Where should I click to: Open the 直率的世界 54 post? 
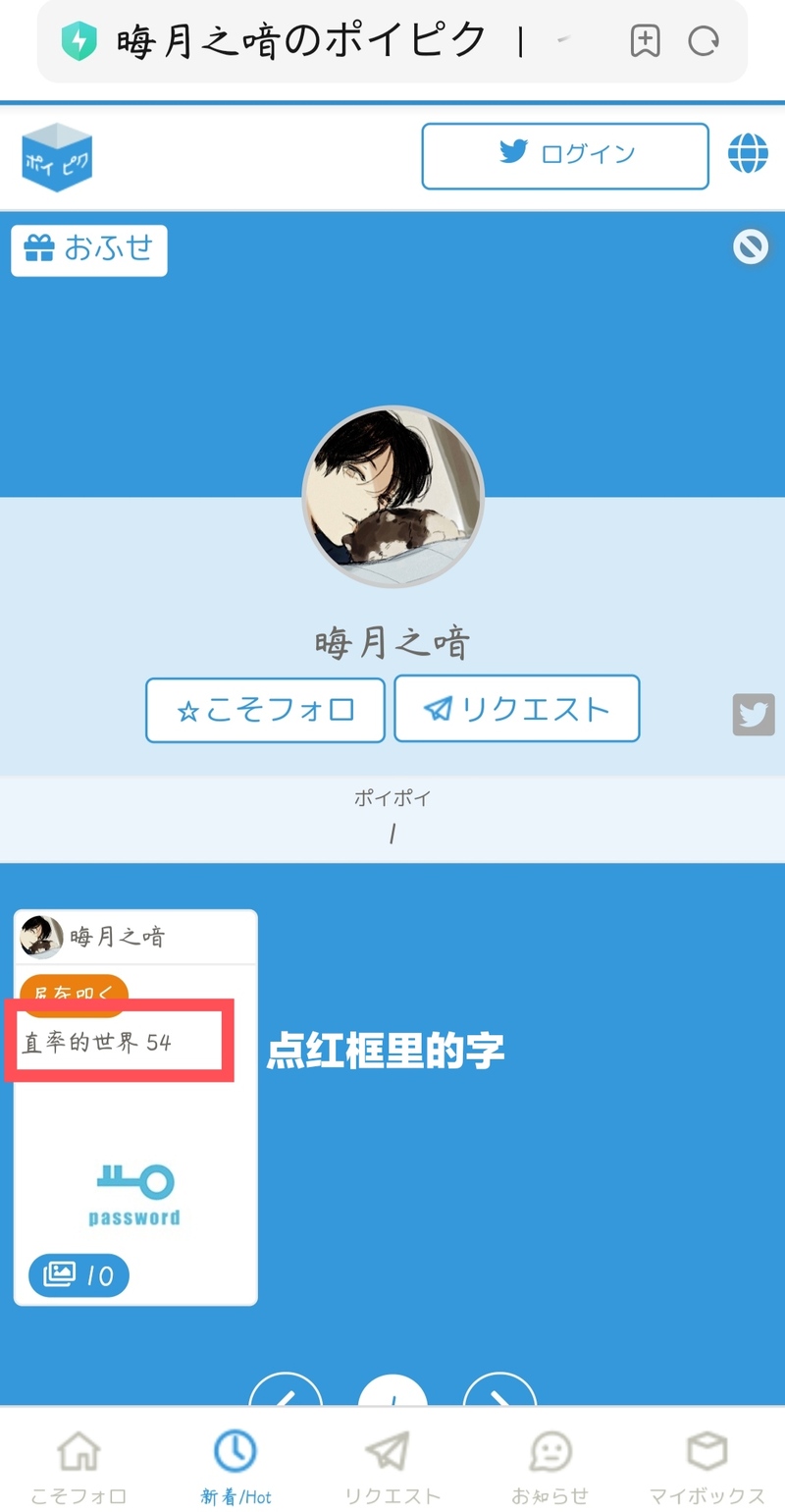click(98, 1043)
